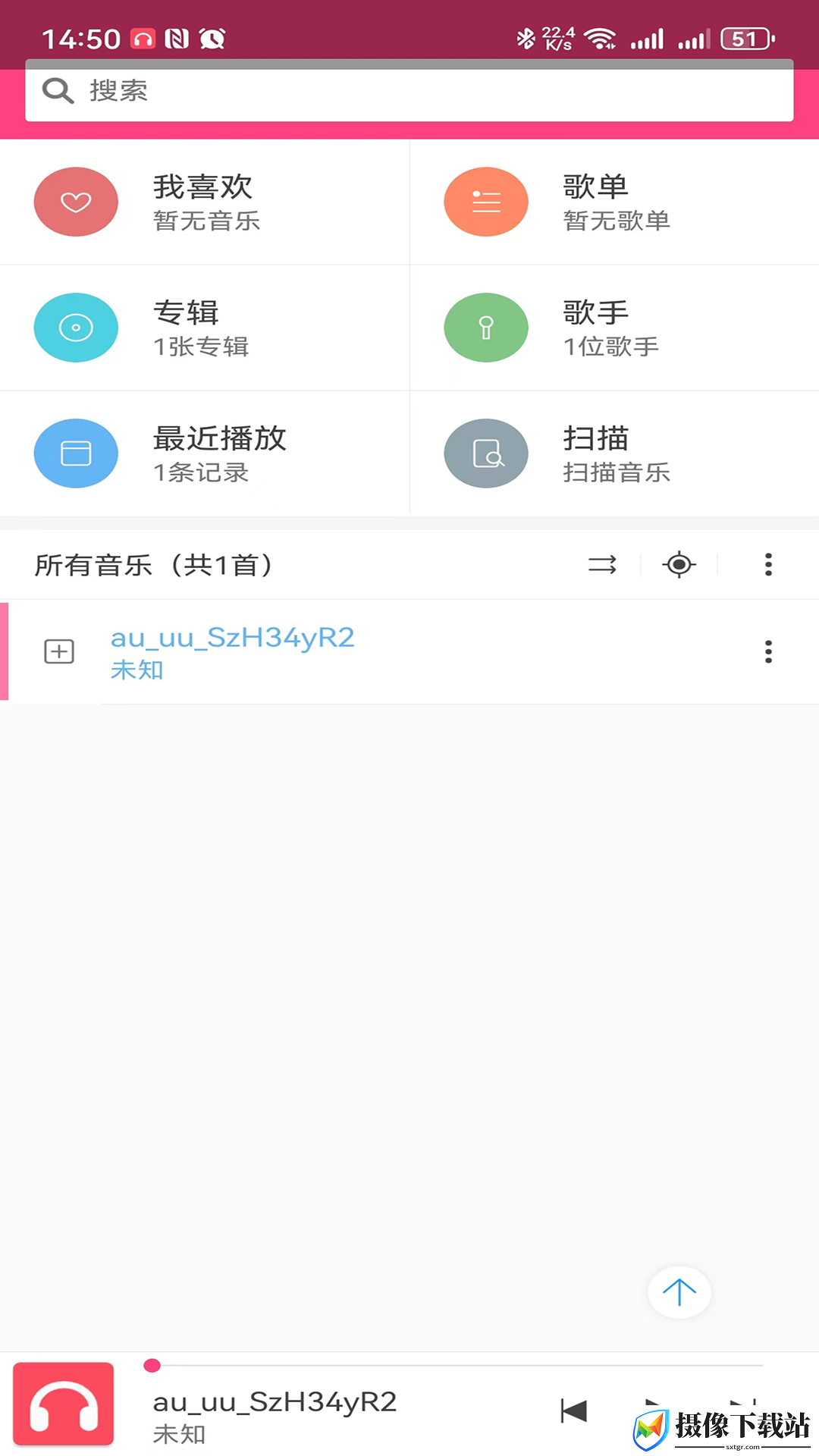Open 歌手 artists
The width and height of the screenshot is (819, 1456).
coord(614,328)
